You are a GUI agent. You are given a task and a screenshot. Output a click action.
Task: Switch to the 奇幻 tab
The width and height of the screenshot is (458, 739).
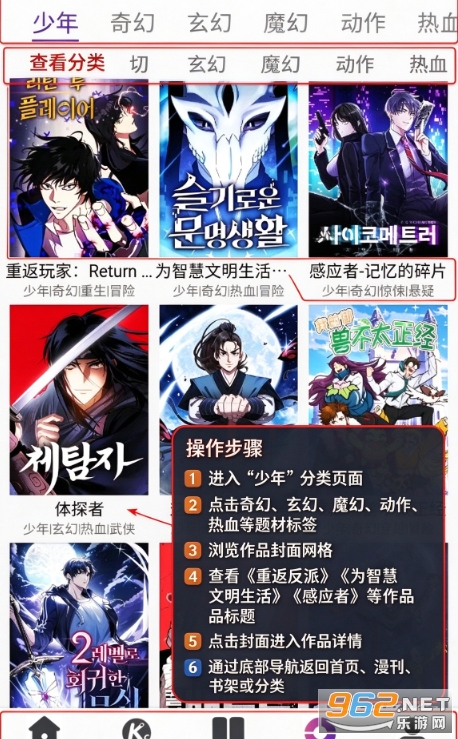[x=132, y=23]
